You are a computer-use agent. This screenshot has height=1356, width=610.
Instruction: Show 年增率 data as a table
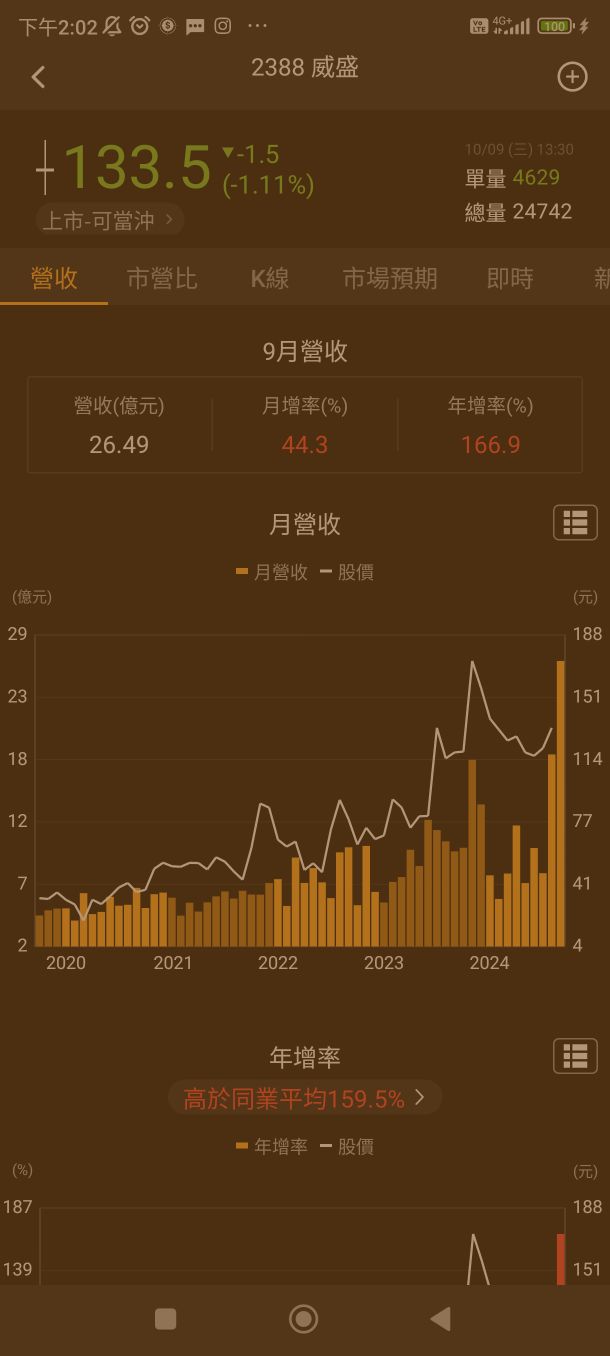575,1056
